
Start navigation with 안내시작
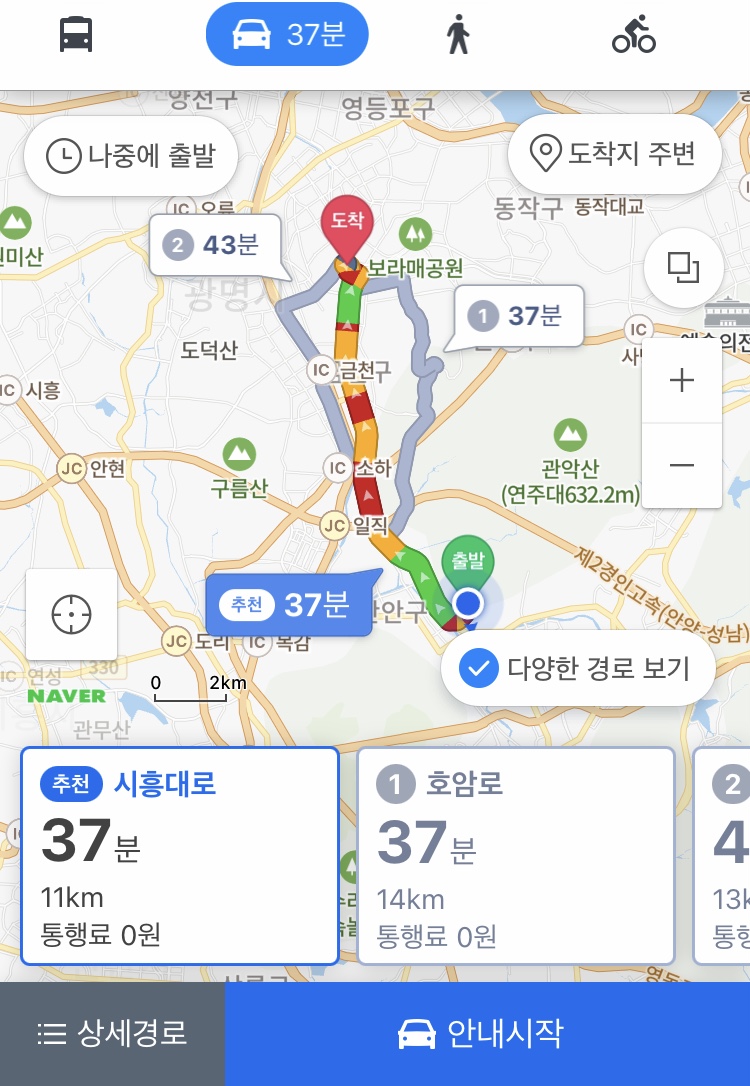pos(488,1033)
